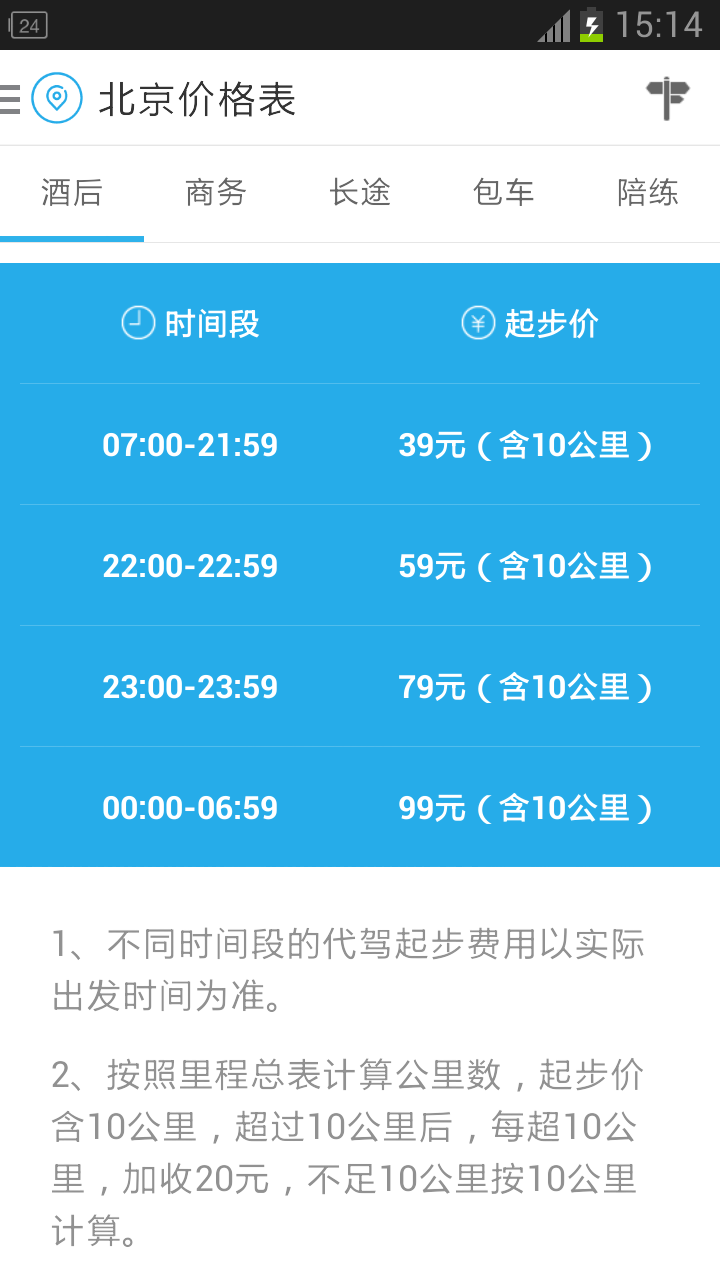Switch to the 陪练 tab
The image size is (720, 1280).
tap(648, 193)
